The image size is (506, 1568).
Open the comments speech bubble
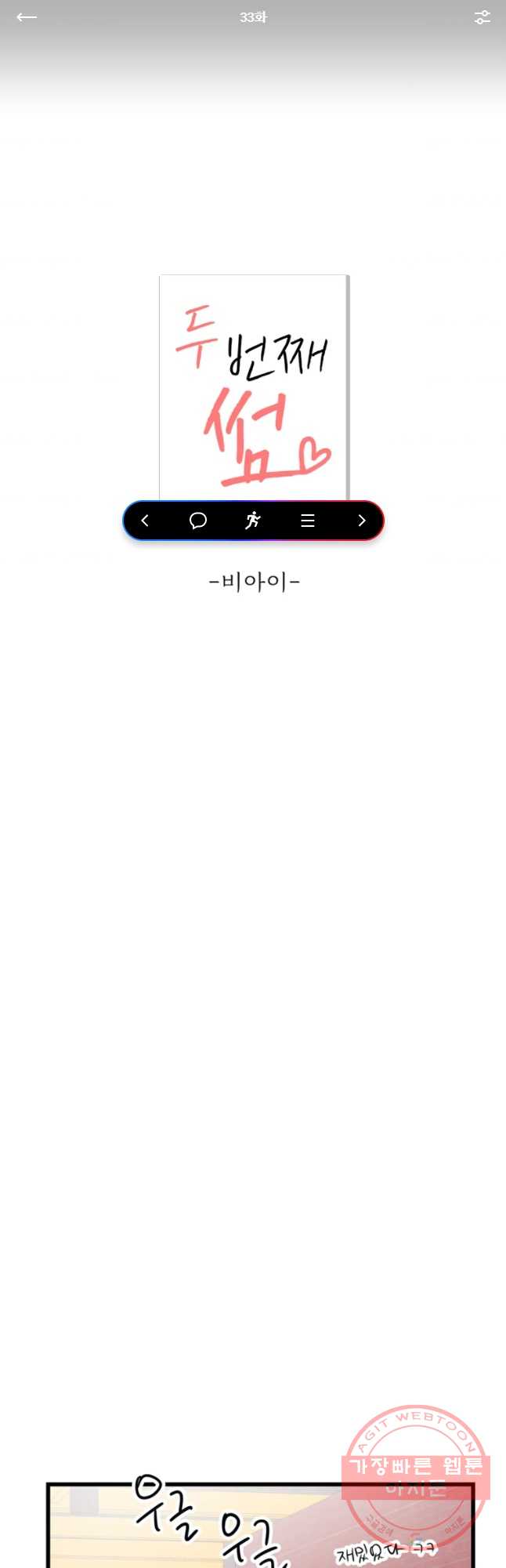click(x=198, y=521)
